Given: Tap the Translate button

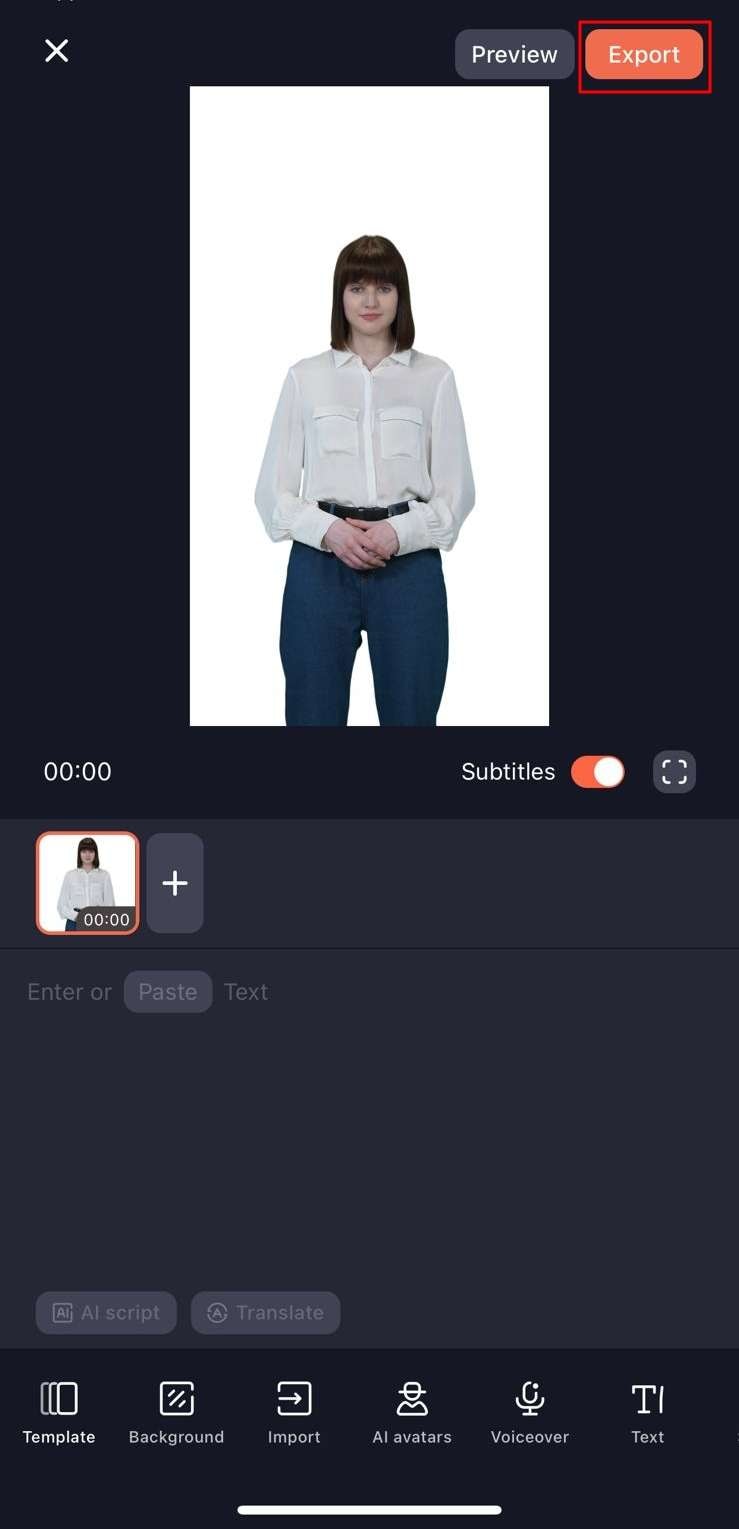Looking at the screenshot, I should pos(266,1313).
